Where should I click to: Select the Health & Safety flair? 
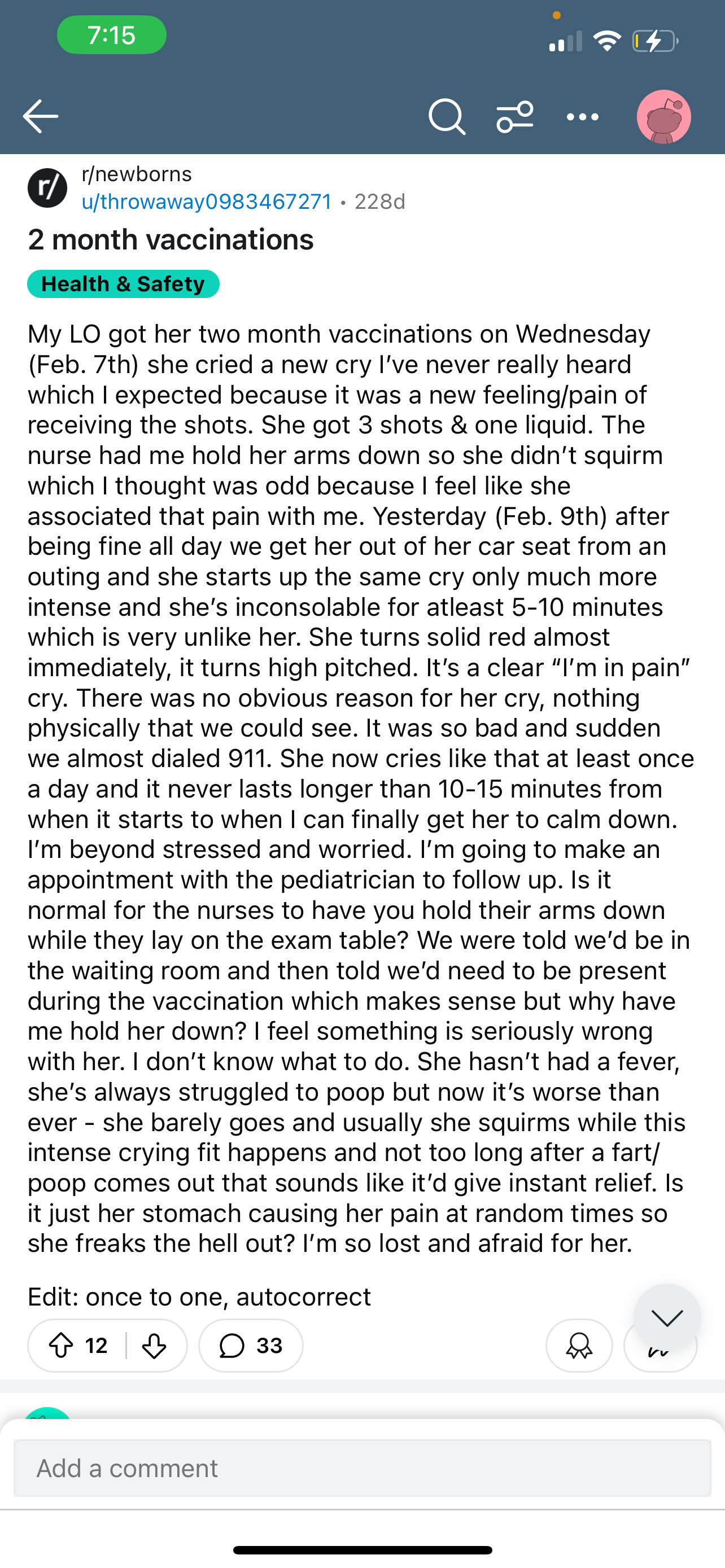click(x=123, y=284)
